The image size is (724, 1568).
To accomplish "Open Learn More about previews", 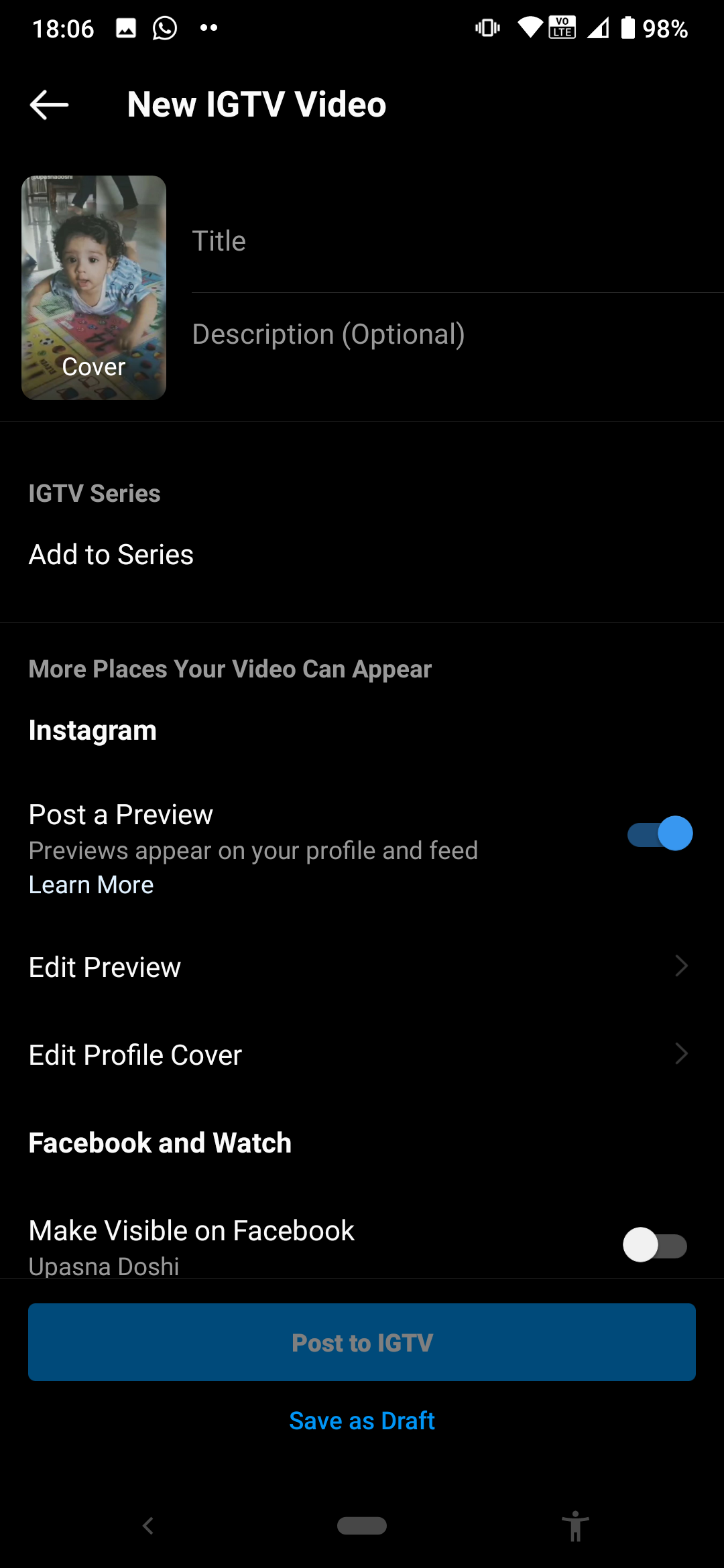I will (91, 885).
